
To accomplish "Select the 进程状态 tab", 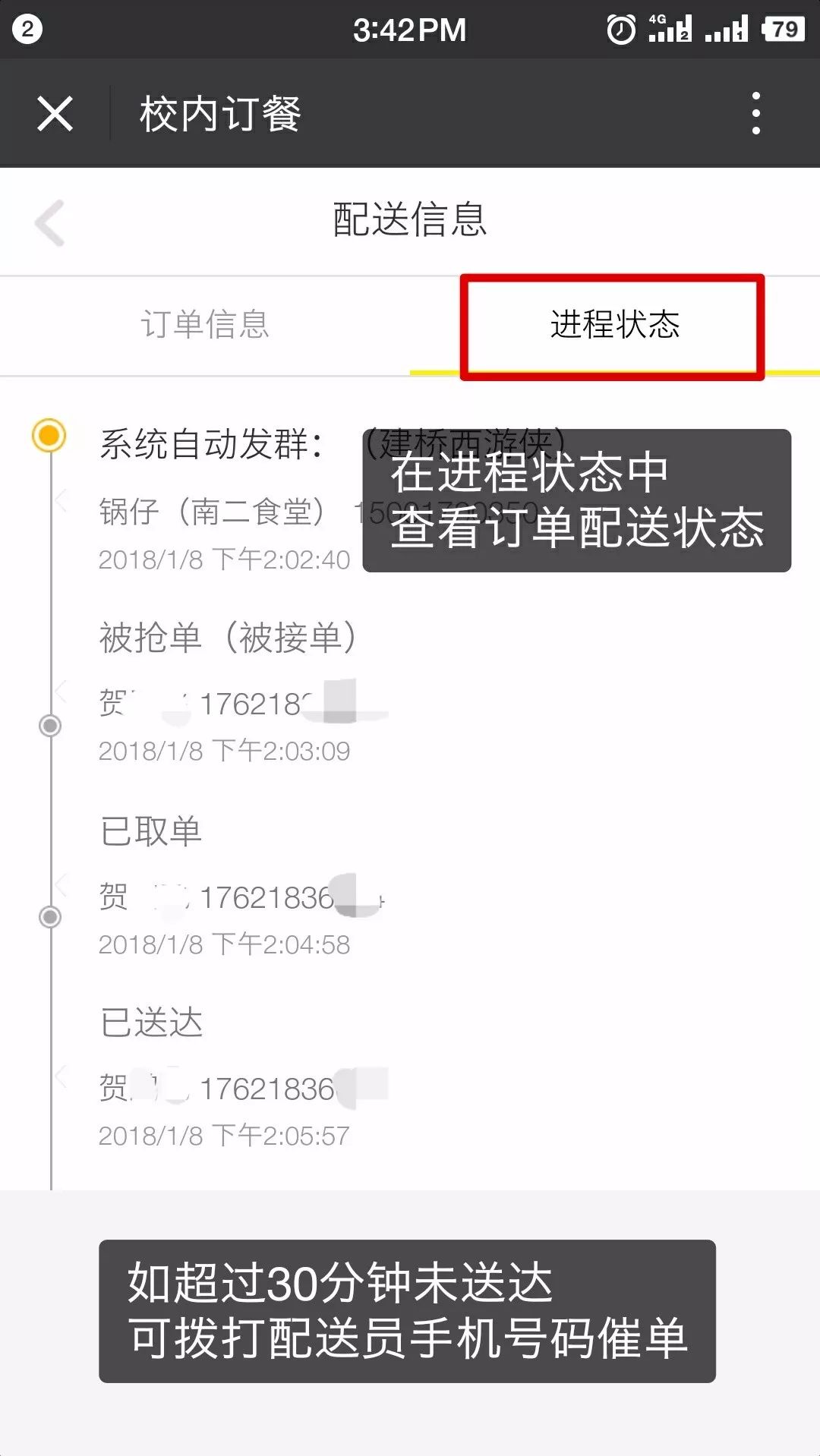I will [x=614, y=325].
